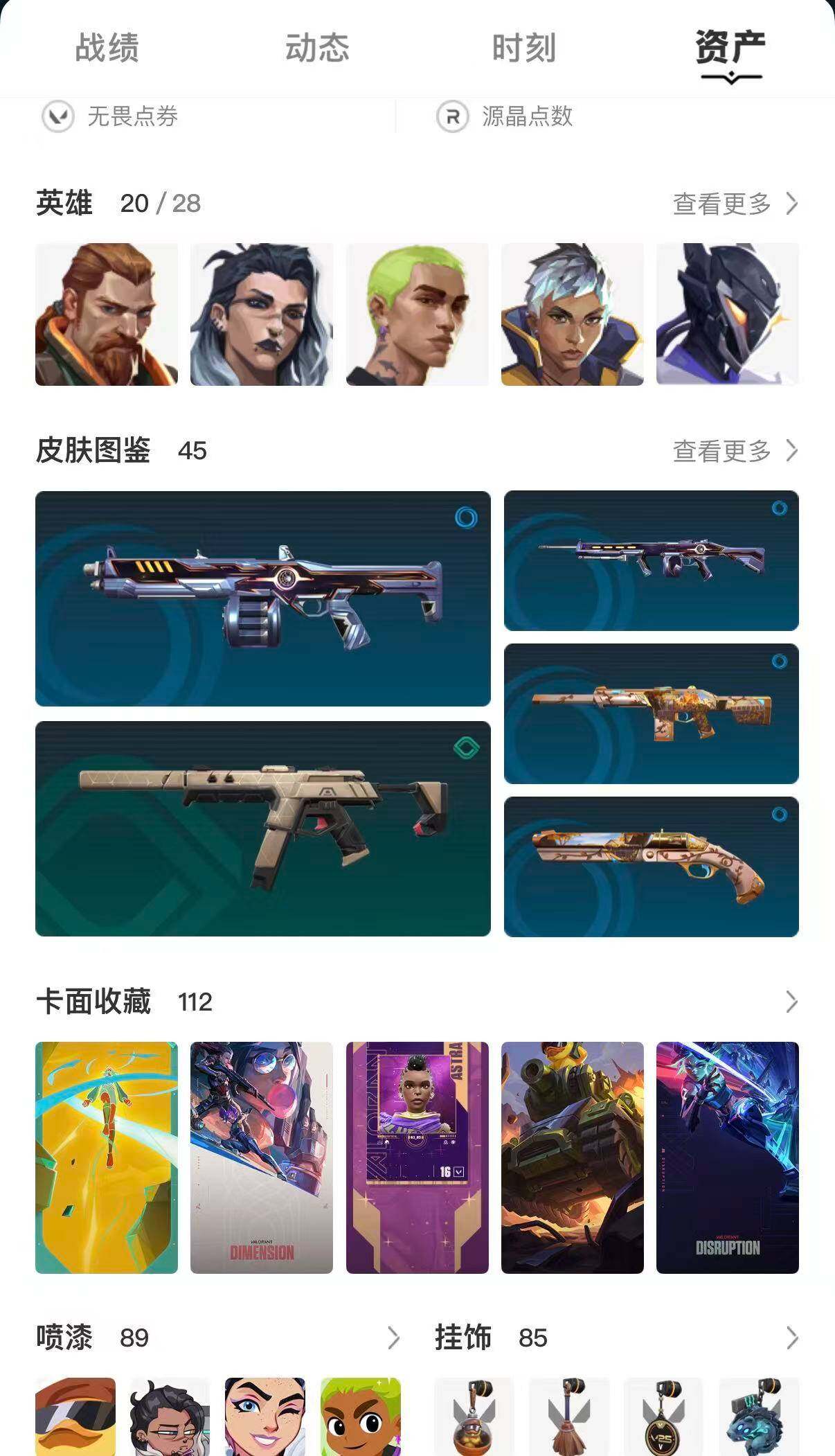The height and width of the screenshot is (1456, 835).
Task: View the floral shotgun skin tile
Action: 651,867
